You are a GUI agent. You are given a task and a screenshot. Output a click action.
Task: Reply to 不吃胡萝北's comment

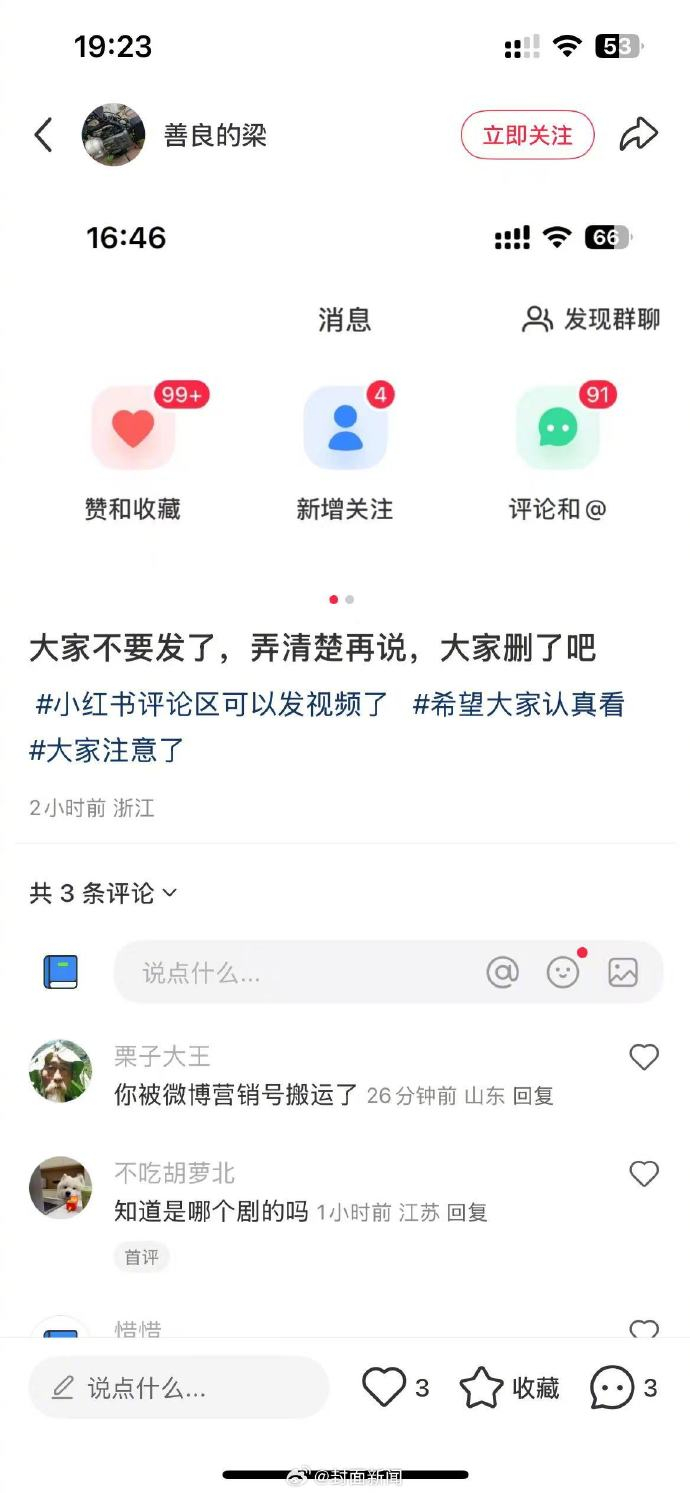pos(467,1213)
